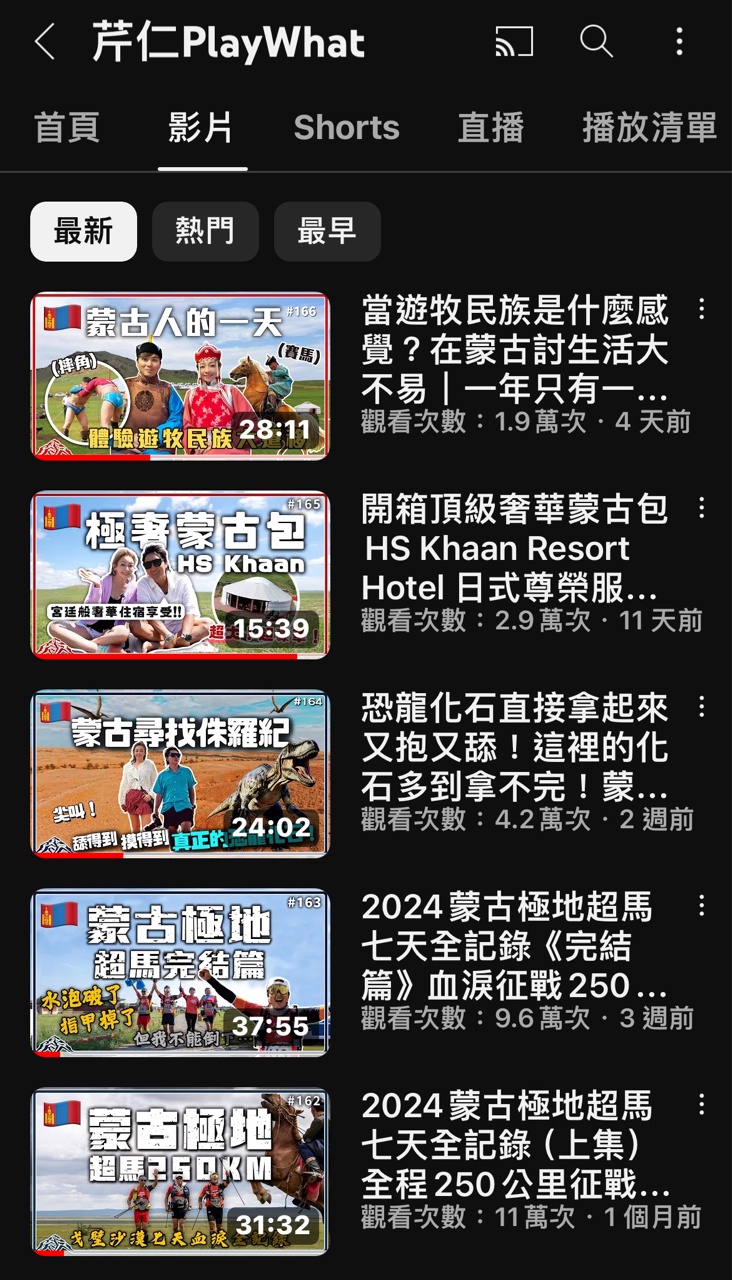Open the HS Khaan Resort Hotel video
Screen dimensions: 732x1280
coord(180,575)
